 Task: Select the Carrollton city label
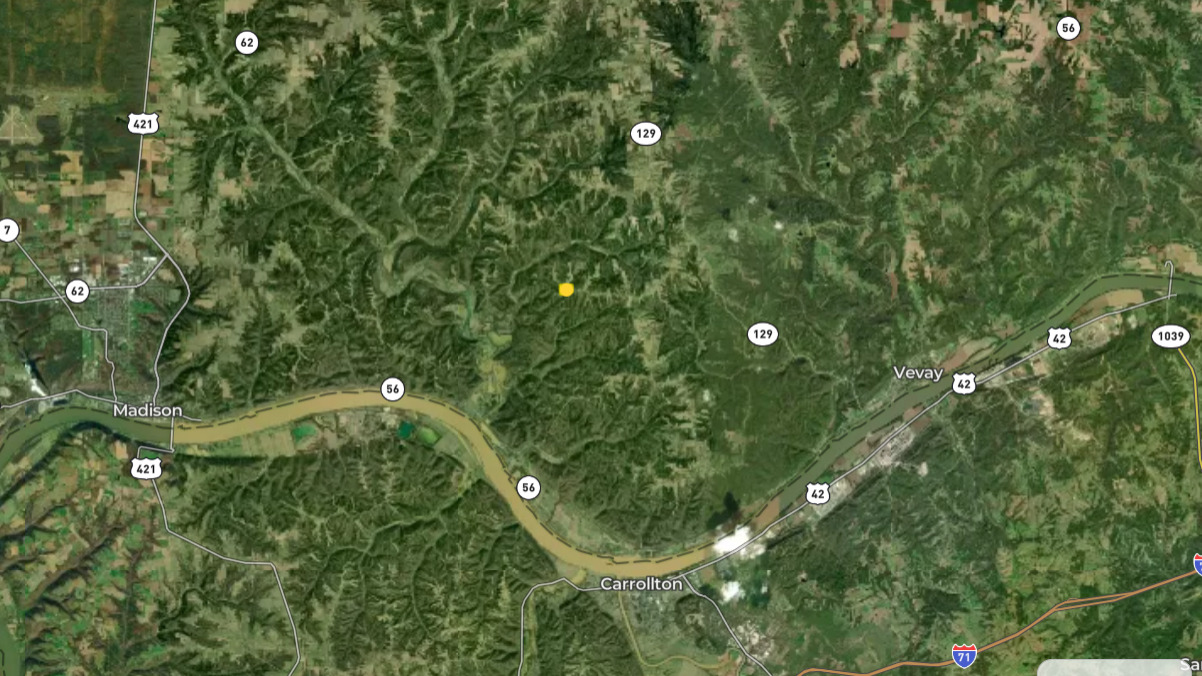tap(641, 583)
